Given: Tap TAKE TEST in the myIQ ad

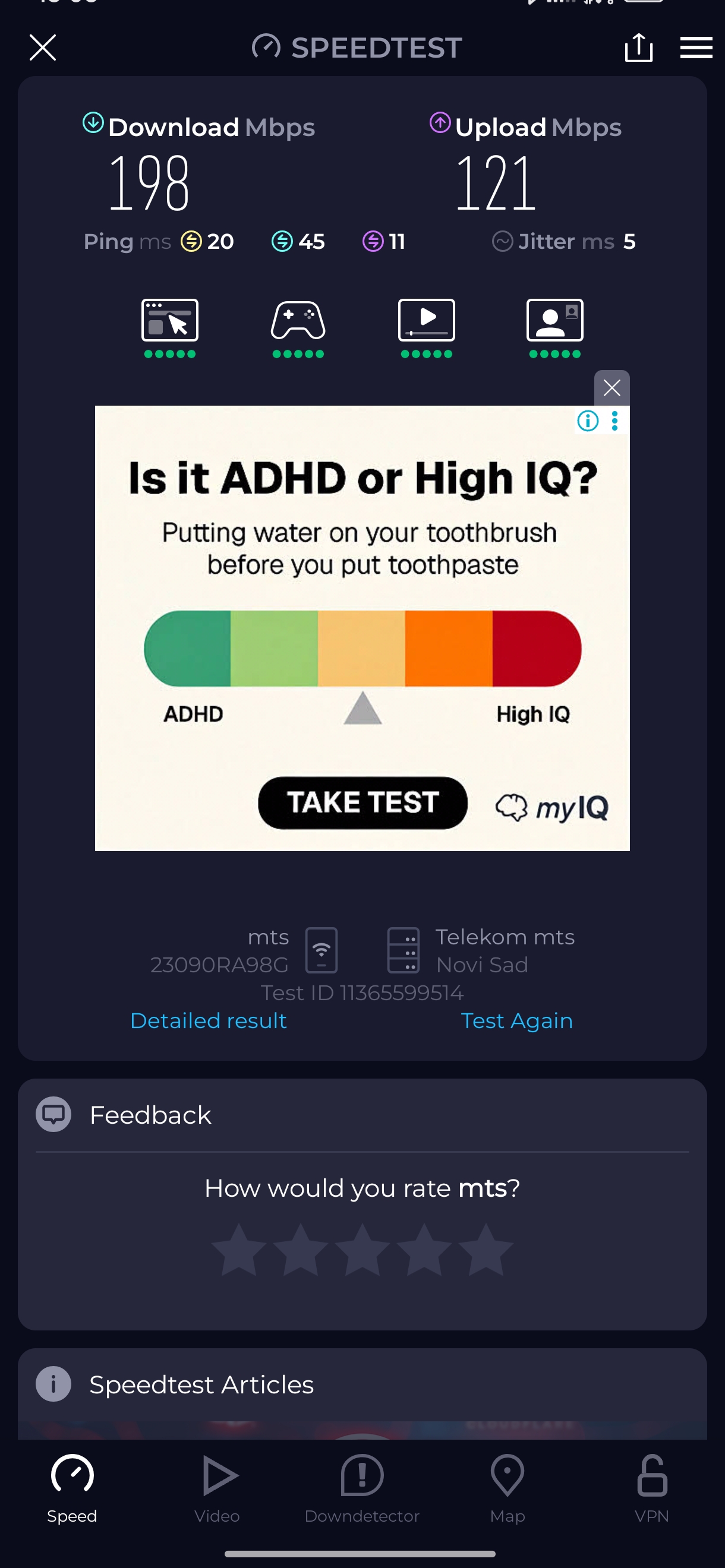Looking at the screenshot, I should pos(363,802).
